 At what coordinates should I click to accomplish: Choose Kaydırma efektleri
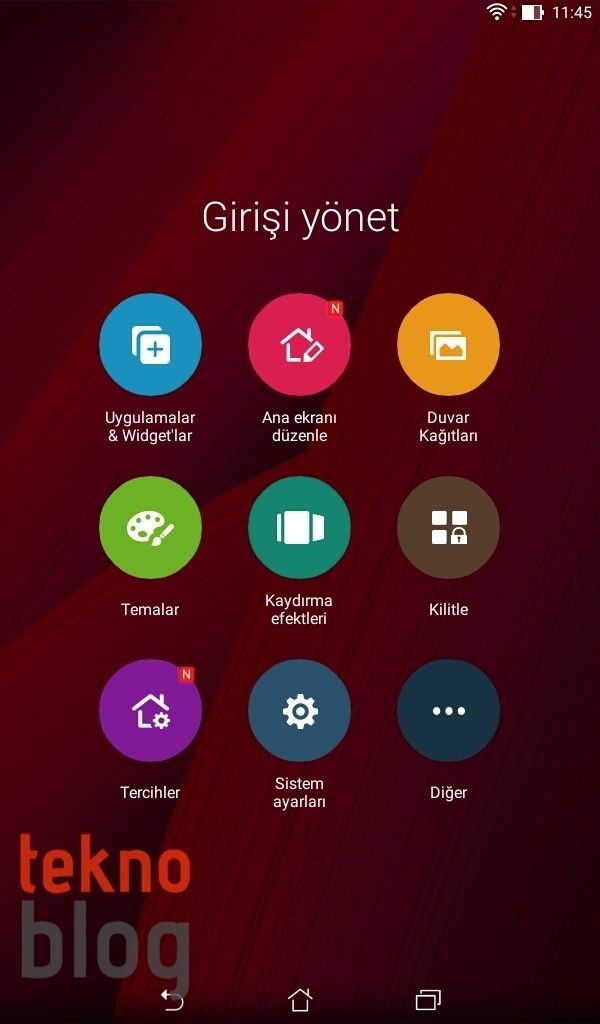point(299,528)
